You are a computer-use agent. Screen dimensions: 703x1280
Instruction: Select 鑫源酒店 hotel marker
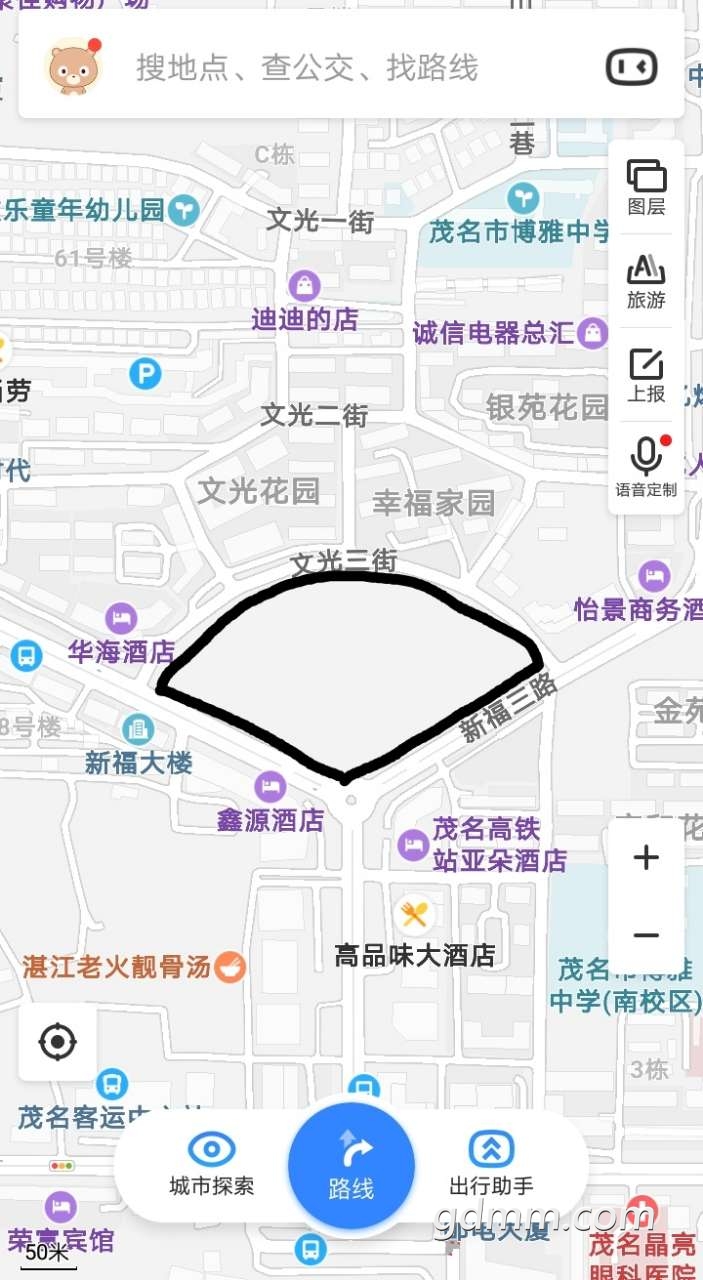coord(269,785)
